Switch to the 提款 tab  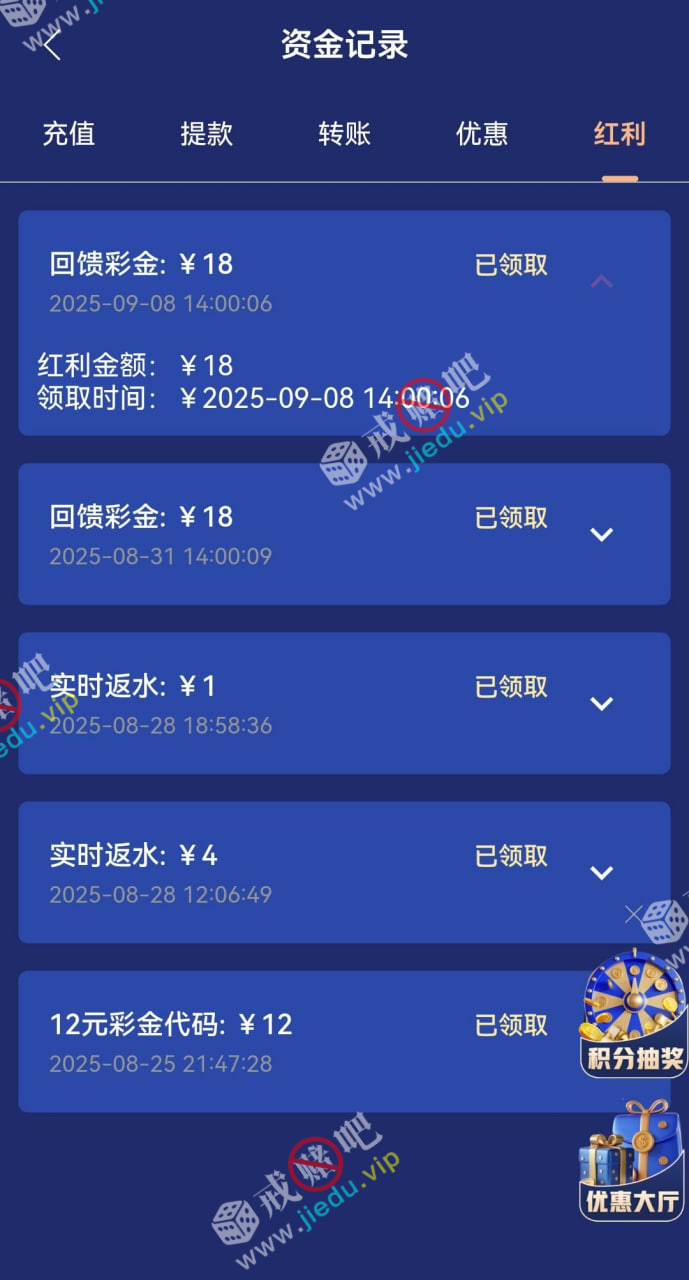(x=206, y=134)
